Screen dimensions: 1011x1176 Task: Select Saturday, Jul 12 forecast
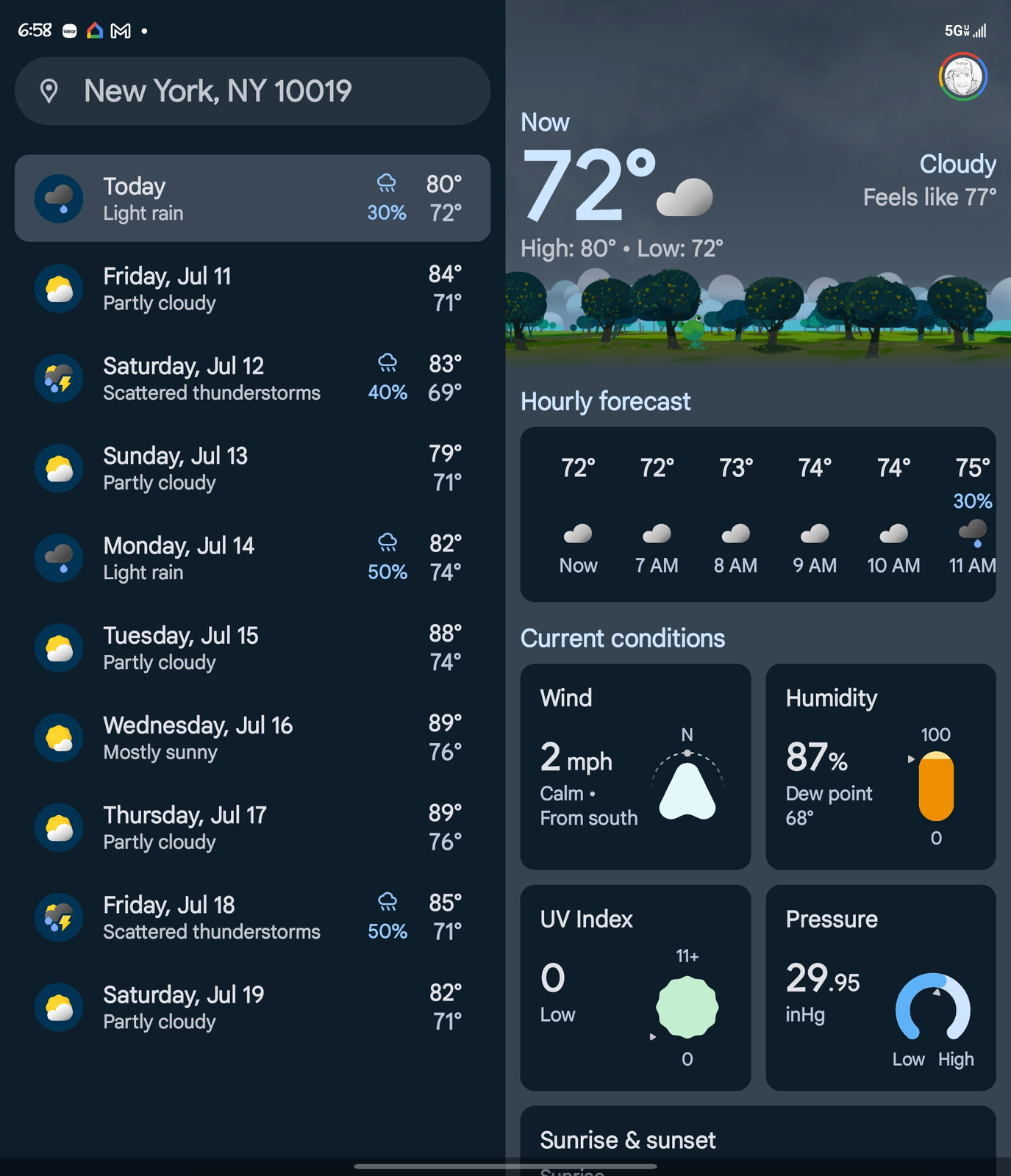[x=252, y=379]
